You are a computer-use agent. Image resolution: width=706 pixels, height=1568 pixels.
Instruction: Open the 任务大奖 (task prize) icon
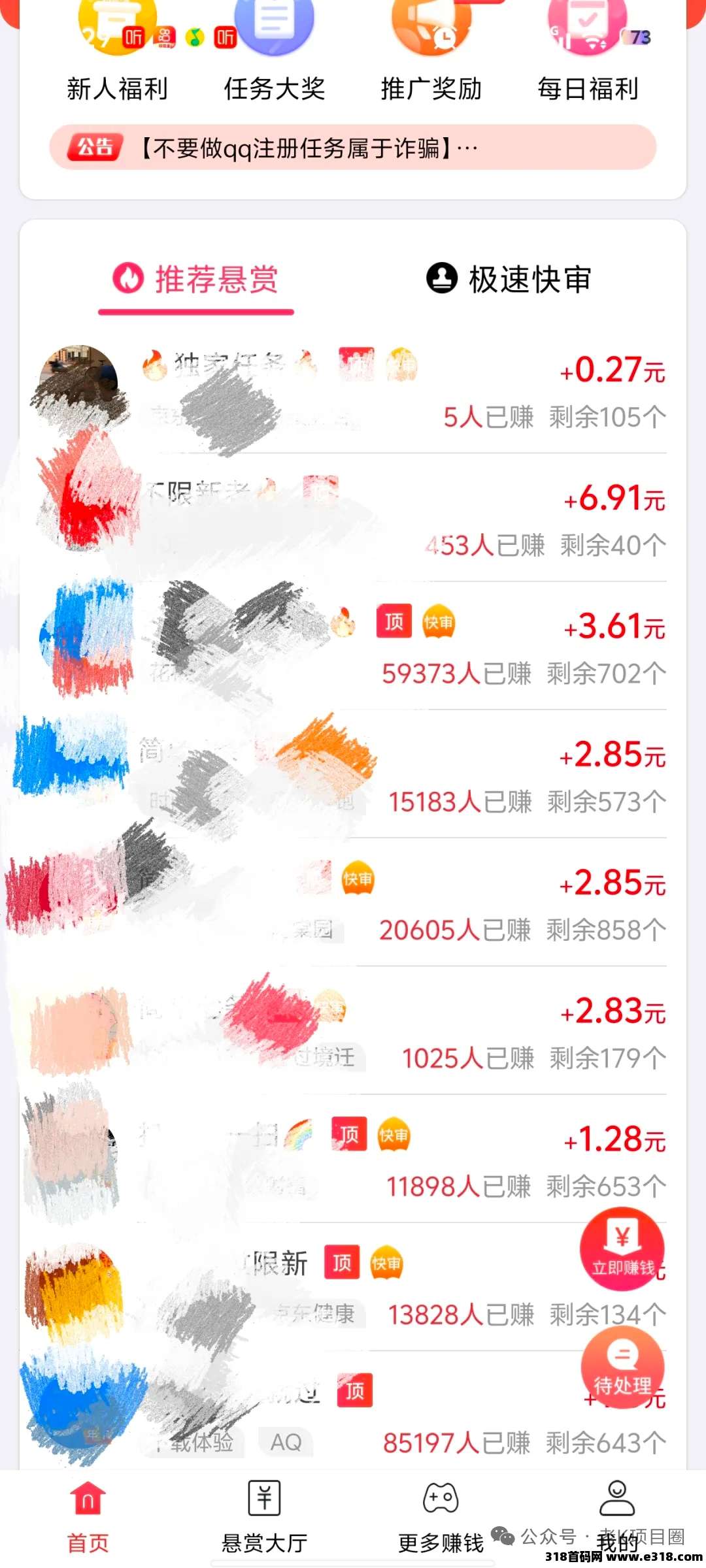[x=275, y=26]
